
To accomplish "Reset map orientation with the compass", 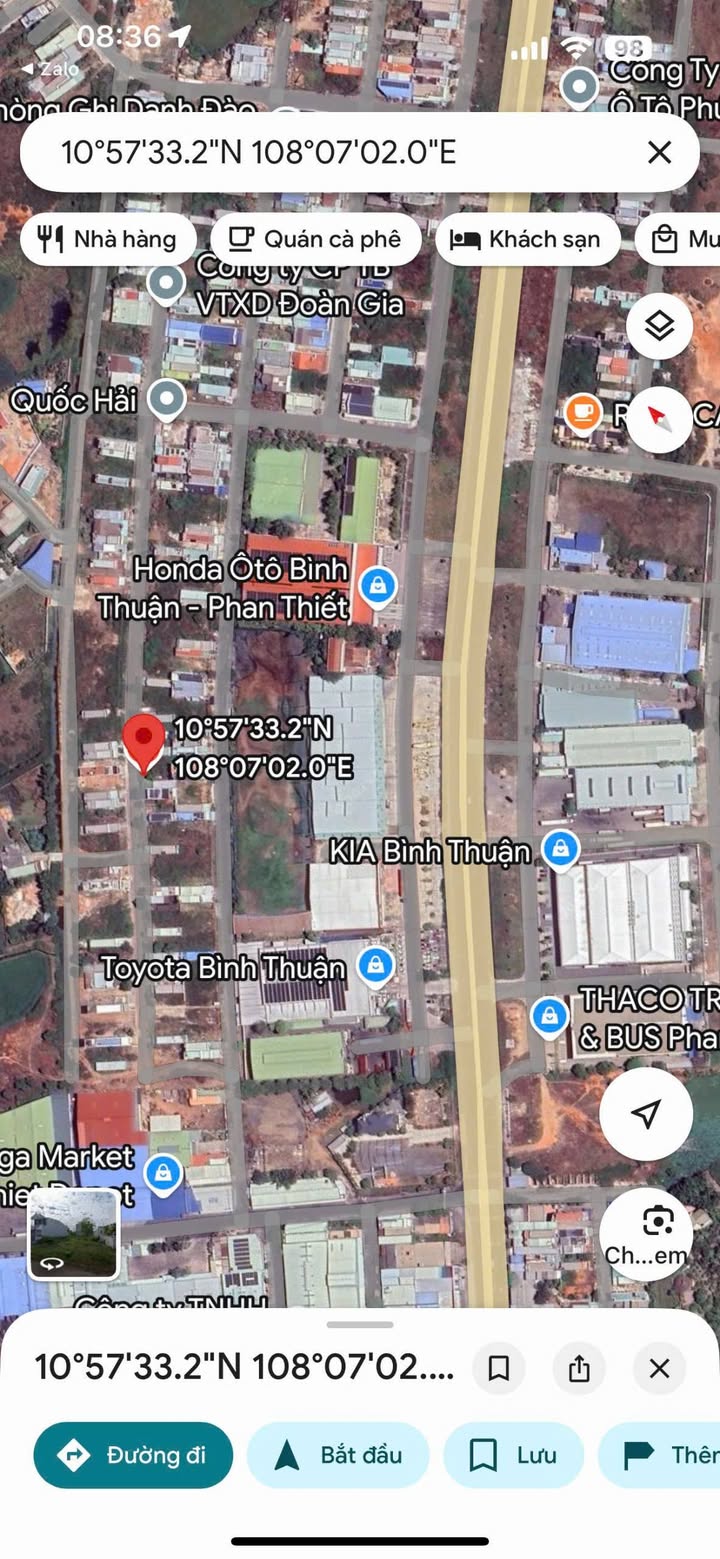I will pos(659,420).
